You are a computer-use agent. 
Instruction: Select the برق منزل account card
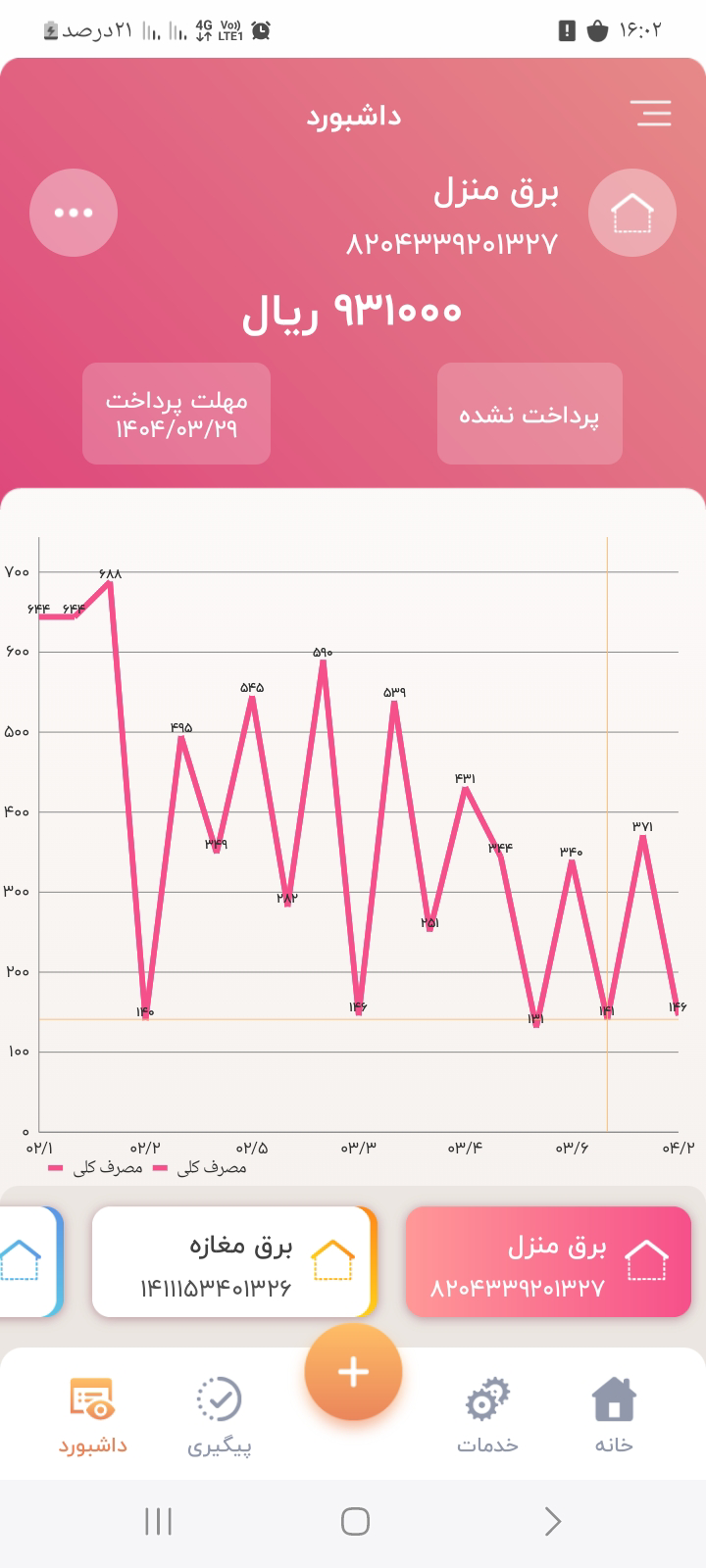tap(548, 1261)
